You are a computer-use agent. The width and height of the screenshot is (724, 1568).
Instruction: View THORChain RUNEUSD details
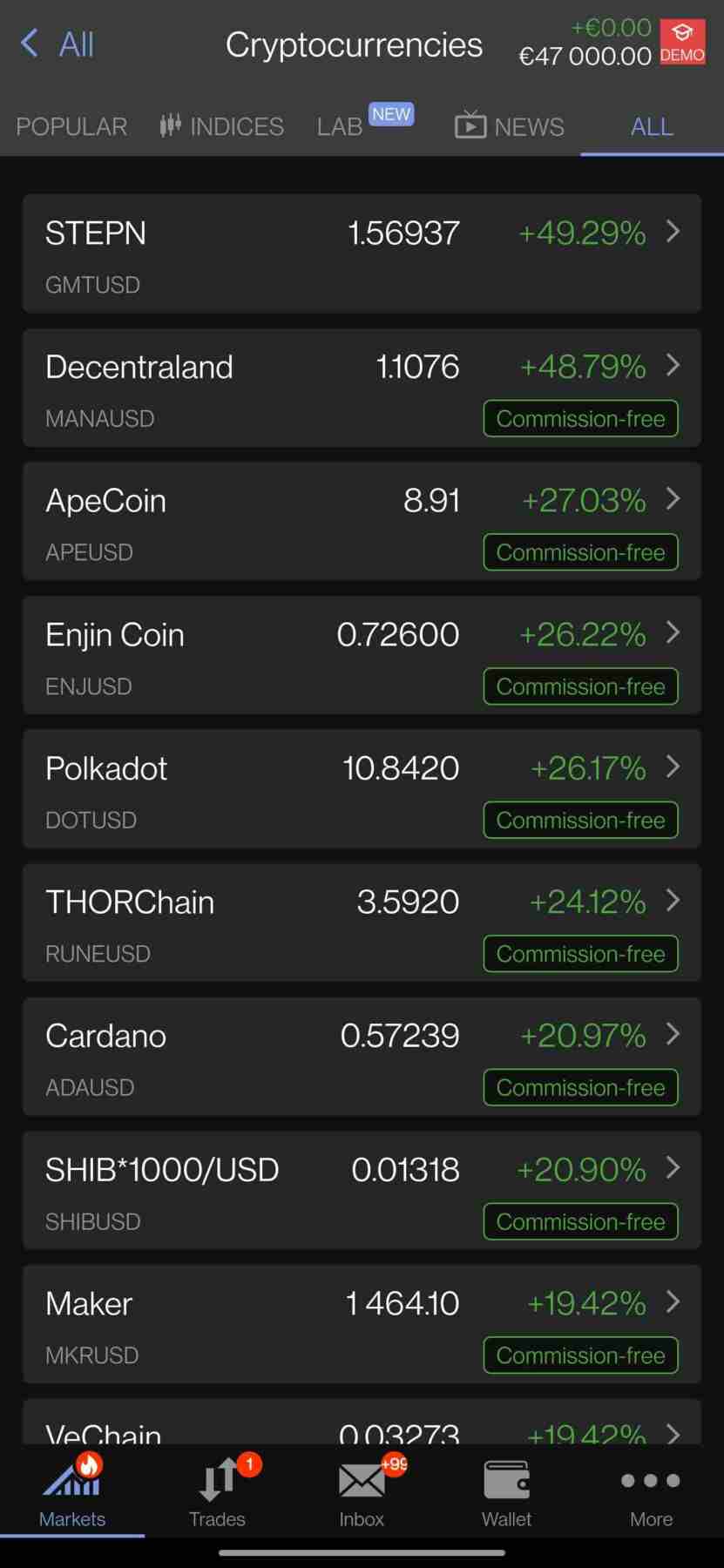click(x=362, y=923)
